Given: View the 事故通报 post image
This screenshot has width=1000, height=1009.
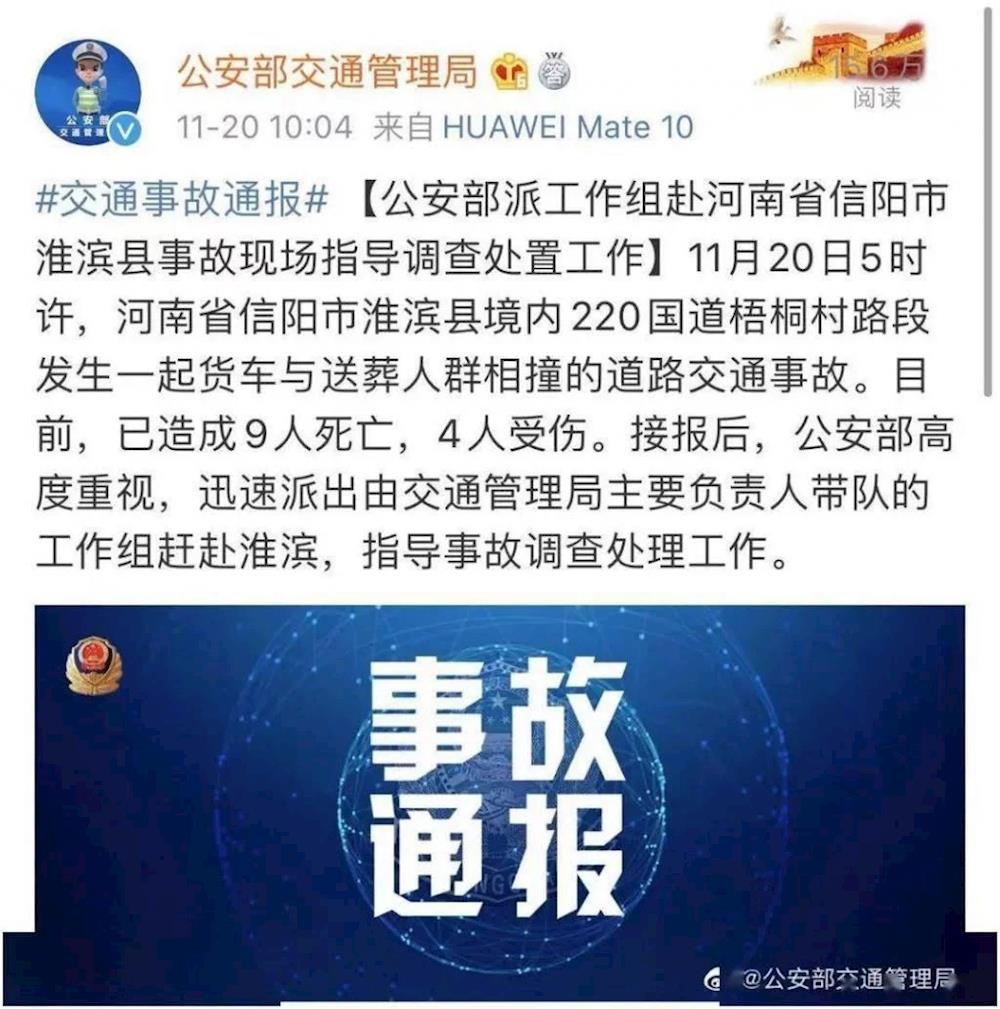Looking at the screenshot, I should 500,800.
